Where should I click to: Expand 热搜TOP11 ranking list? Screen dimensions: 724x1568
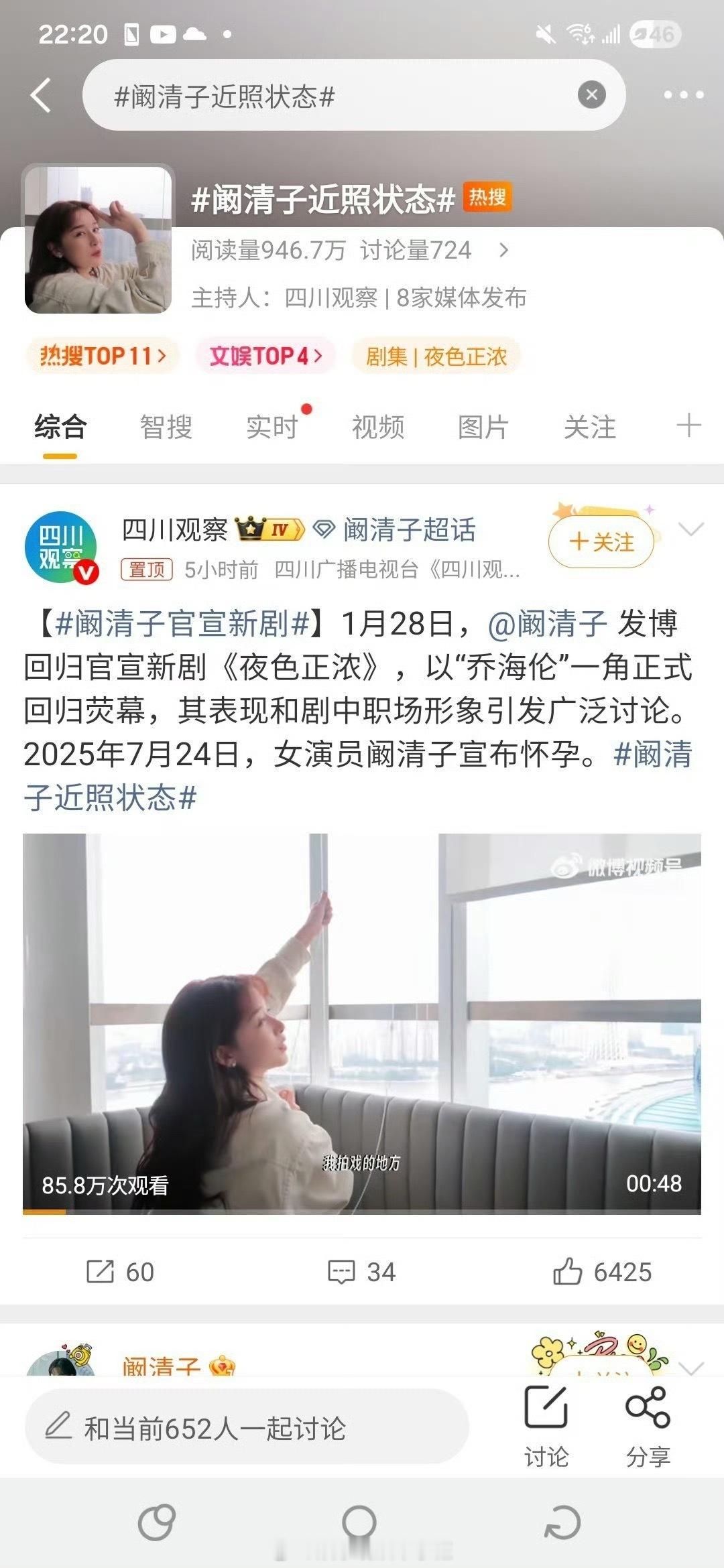click(98, 356)
